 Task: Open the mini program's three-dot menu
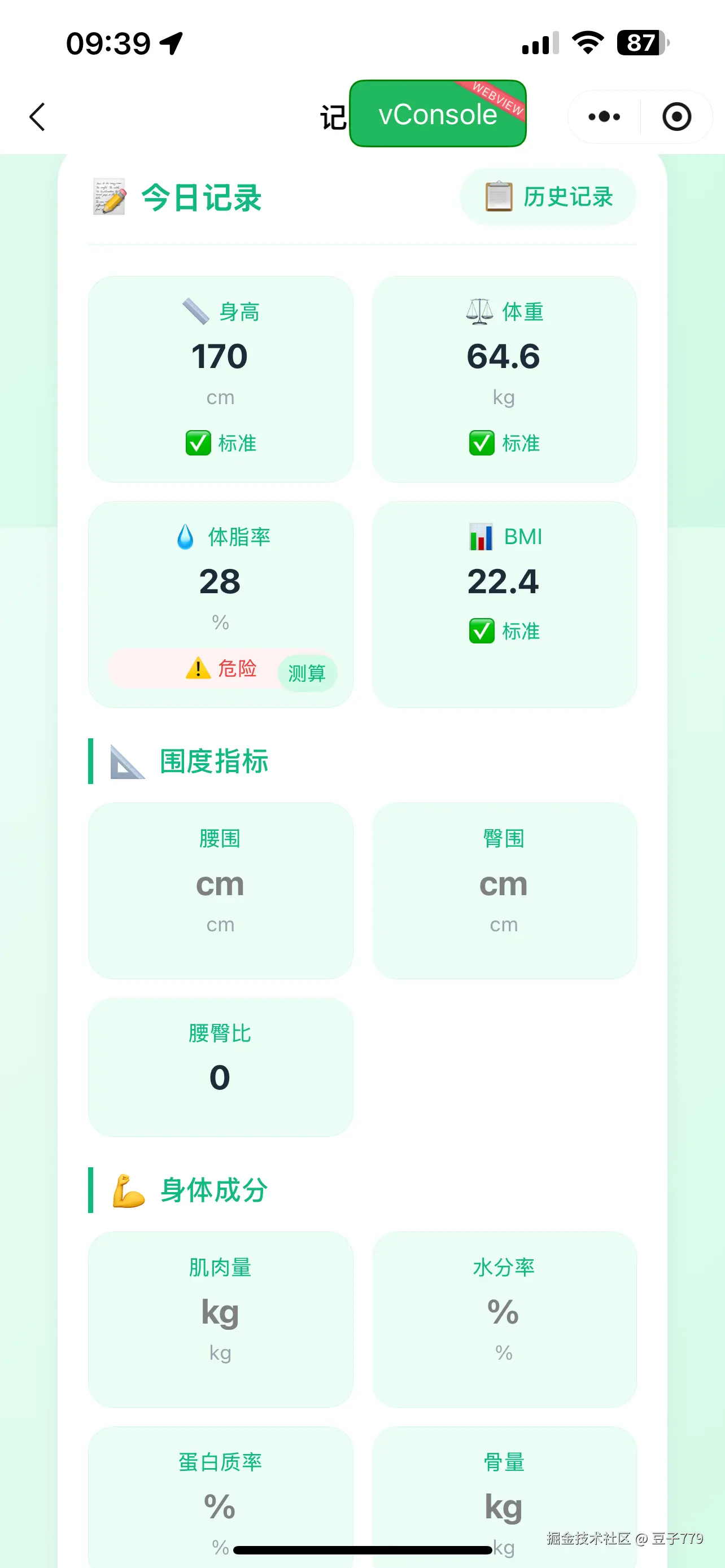coord(604,116)
